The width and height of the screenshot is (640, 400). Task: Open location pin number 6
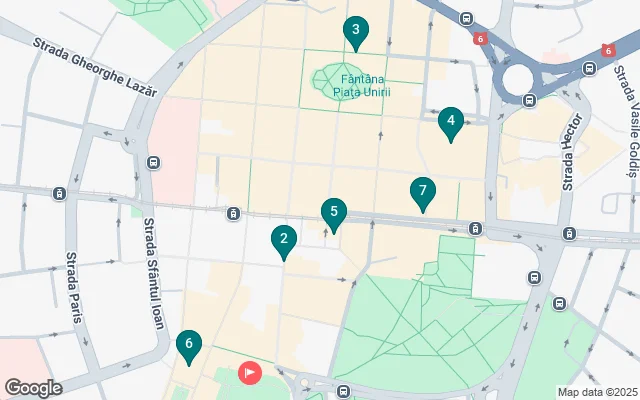187,345
